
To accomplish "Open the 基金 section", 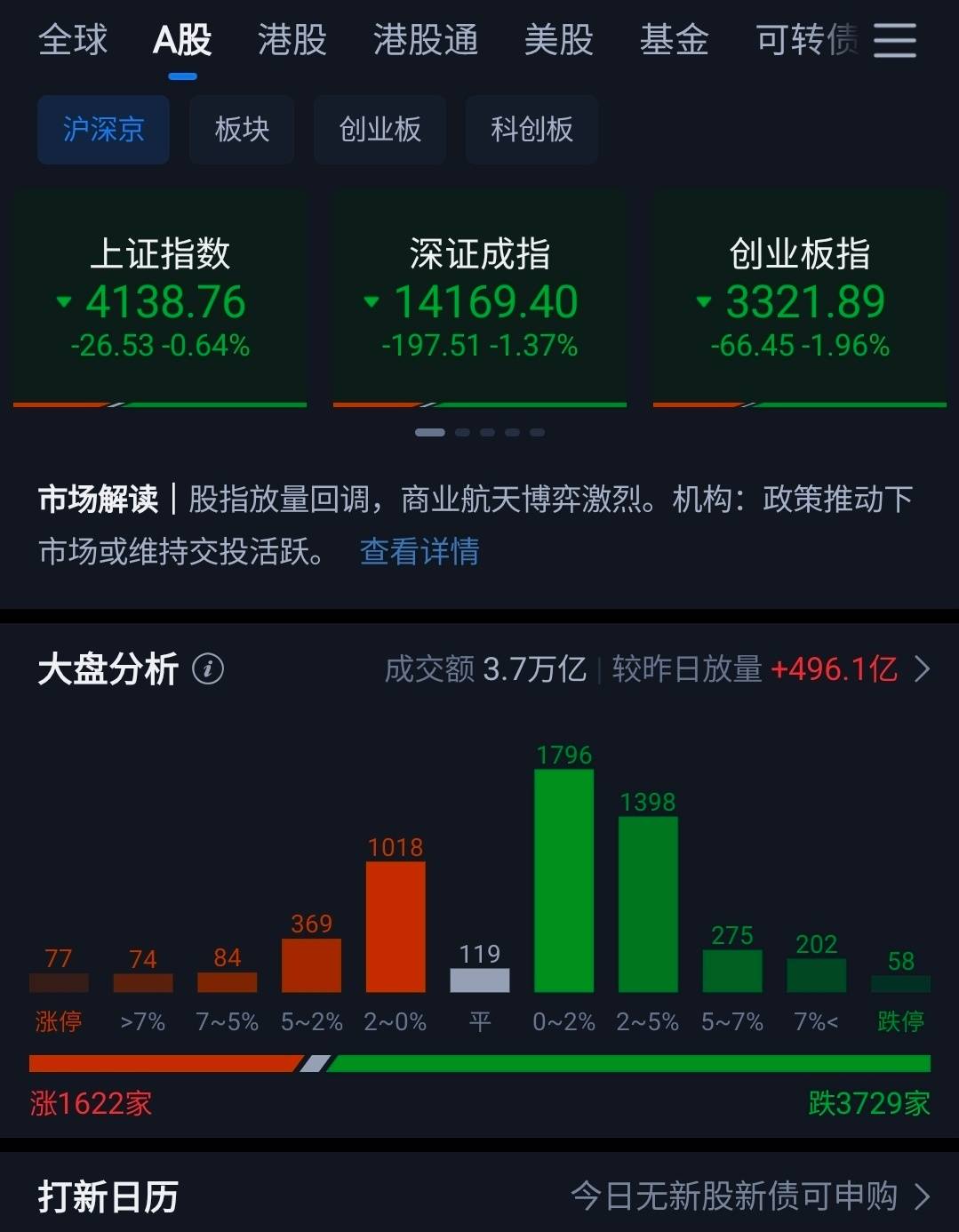I will tap(674, 41).
